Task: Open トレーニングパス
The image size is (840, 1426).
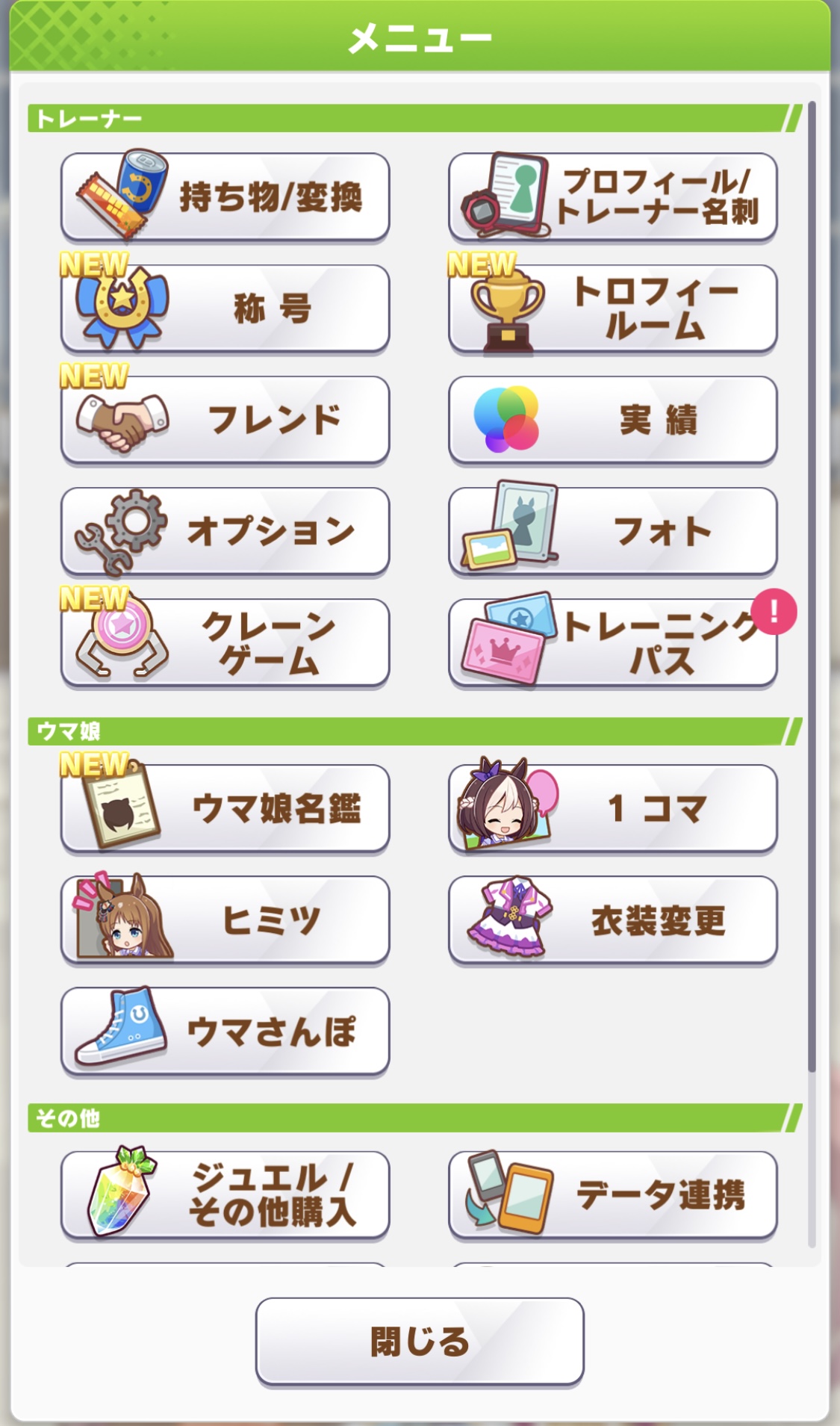Action: pyautogui.click(x=612, y=642)
